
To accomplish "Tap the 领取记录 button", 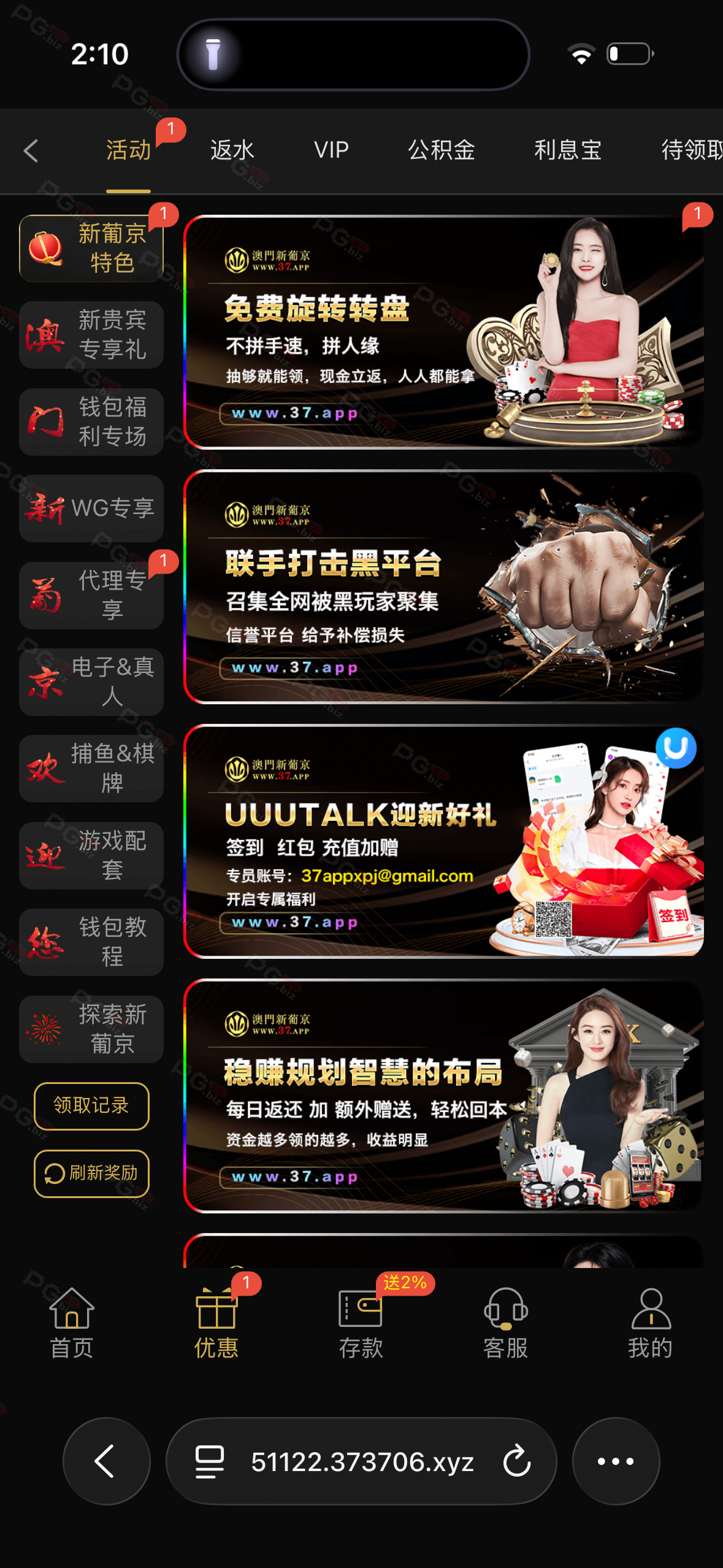I will pyautogui.click(x=91, y=1105).
